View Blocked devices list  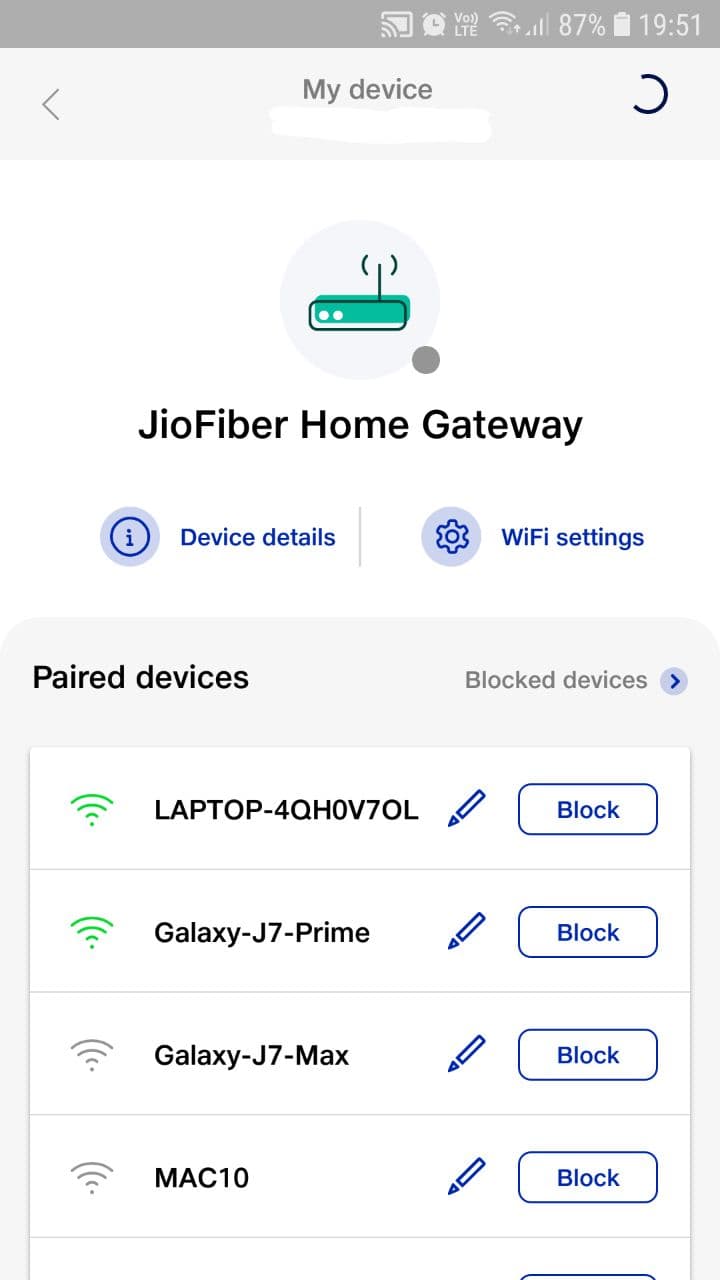point(576,681)
